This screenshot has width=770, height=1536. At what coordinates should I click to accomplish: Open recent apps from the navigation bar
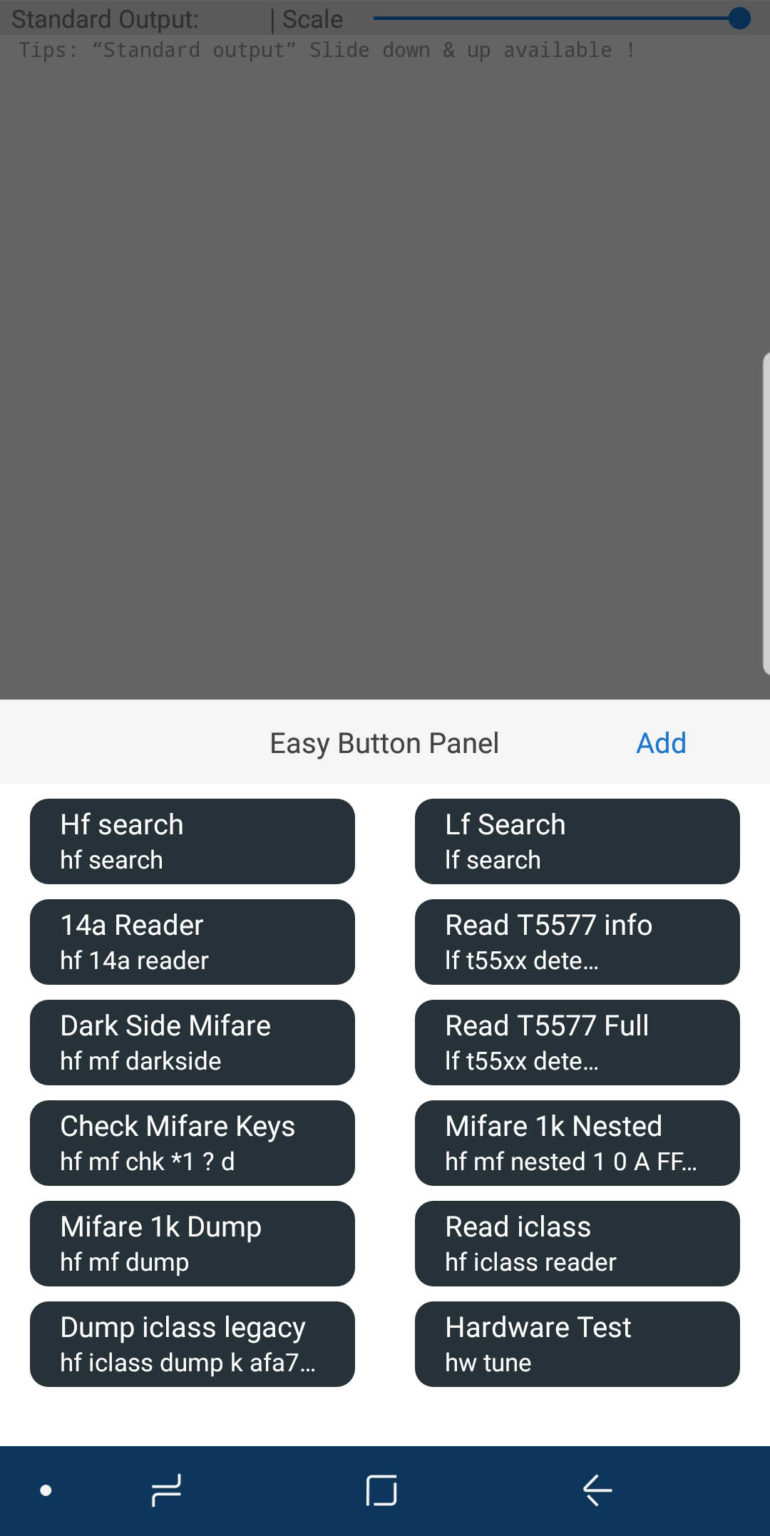[x=165, y=1490]
